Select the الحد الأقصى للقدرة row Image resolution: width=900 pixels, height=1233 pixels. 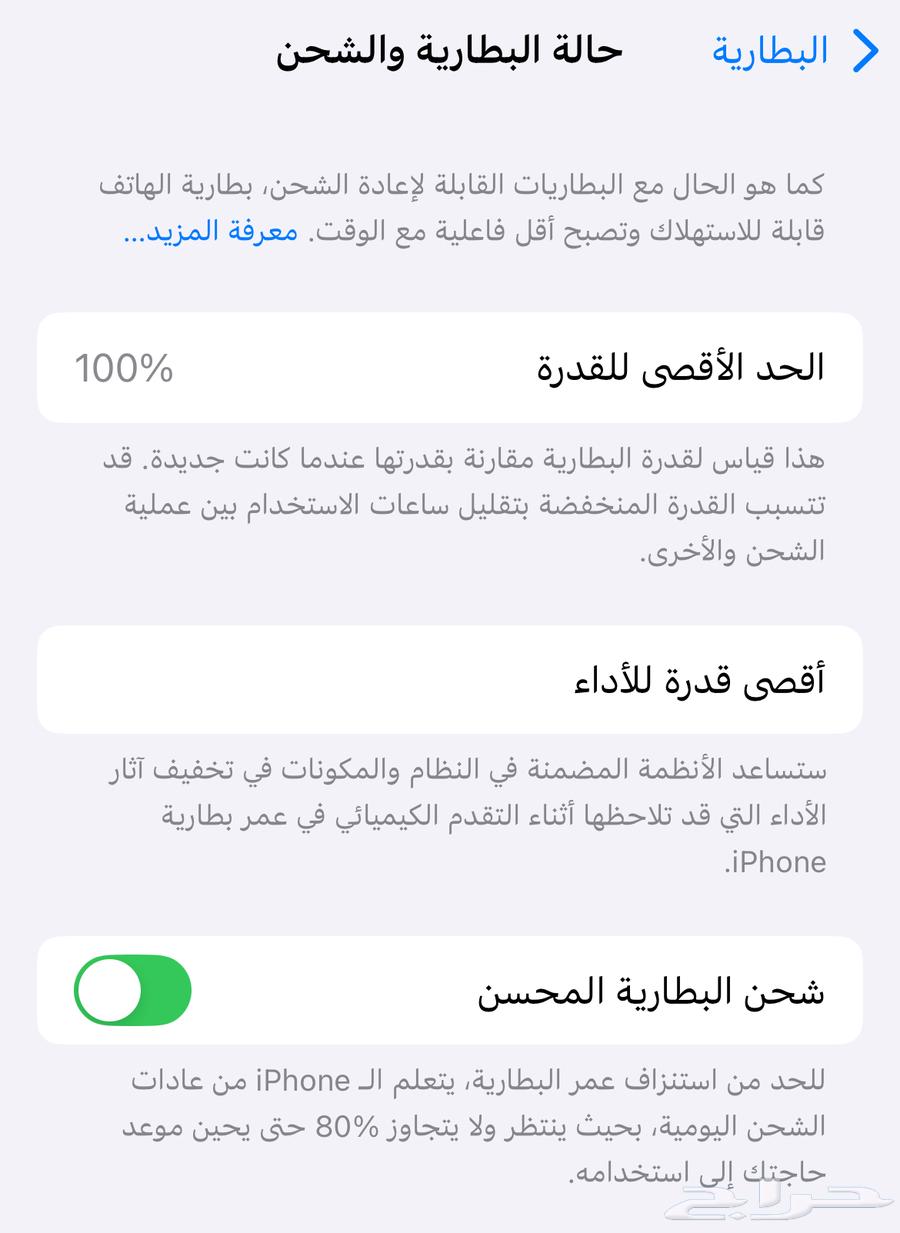pyautogui.click(x=450, y=368)
